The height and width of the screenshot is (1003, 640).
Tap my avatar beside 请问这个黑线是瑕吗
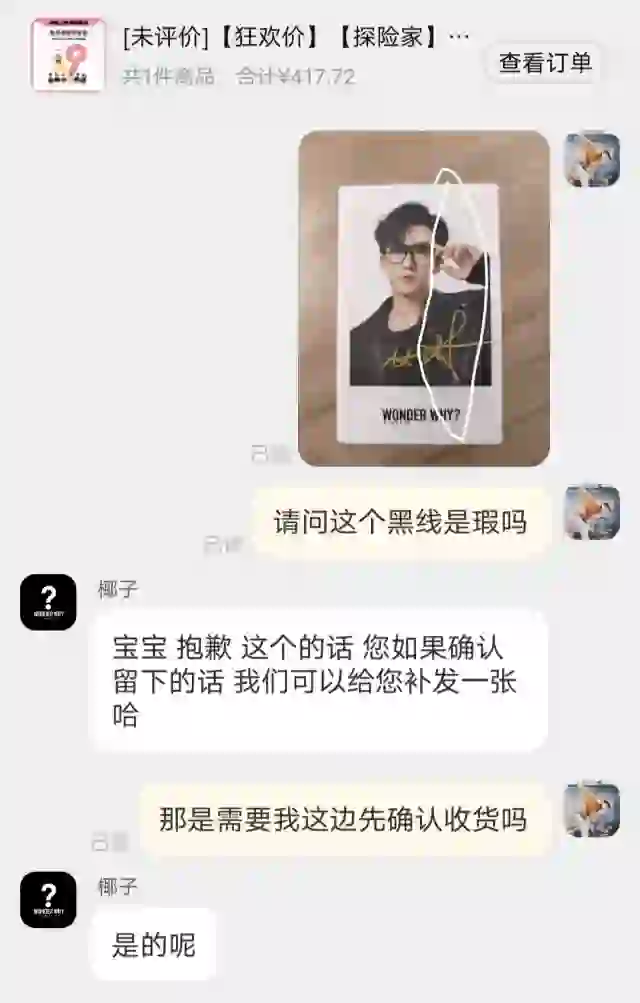(591, 513)
